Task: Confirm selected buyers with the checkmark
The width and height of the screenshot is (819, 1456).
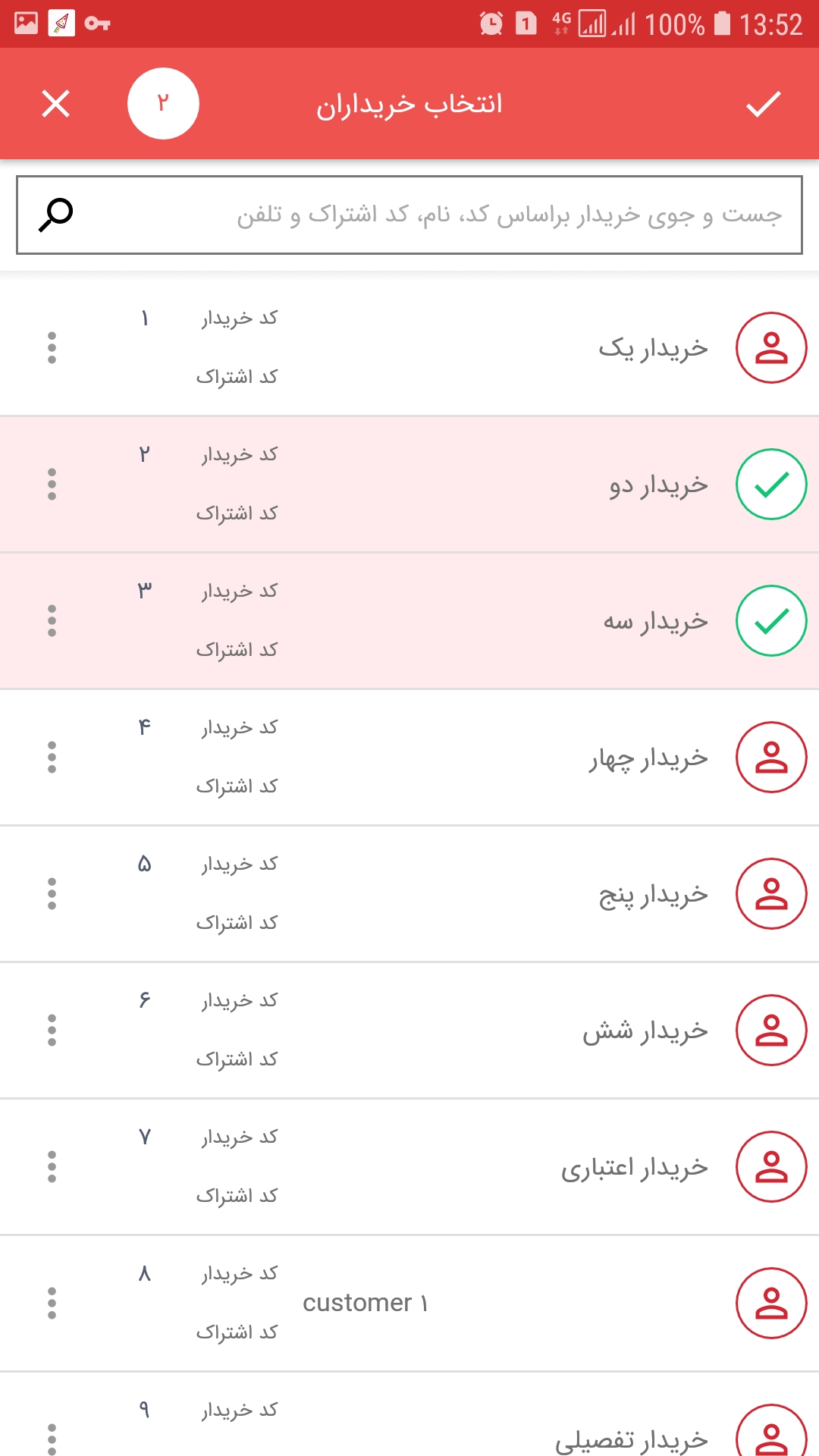Action: (x=763, y=104)
